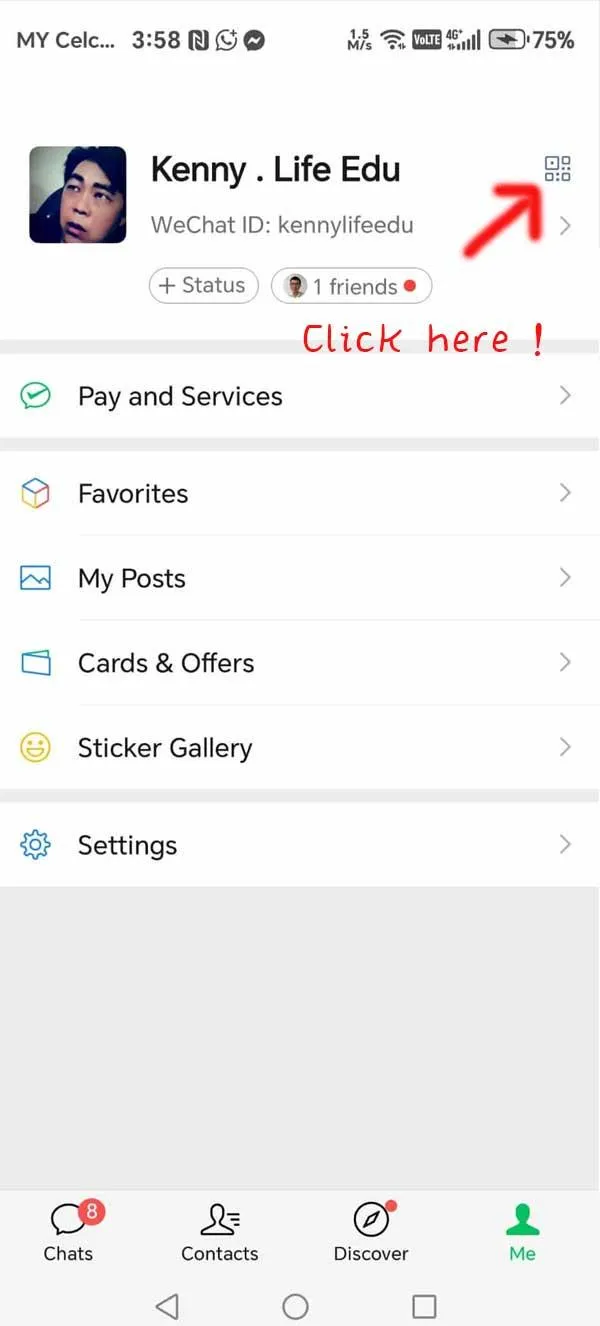
Task: Switch to the Contacts tab
Action: point(220,1232)
